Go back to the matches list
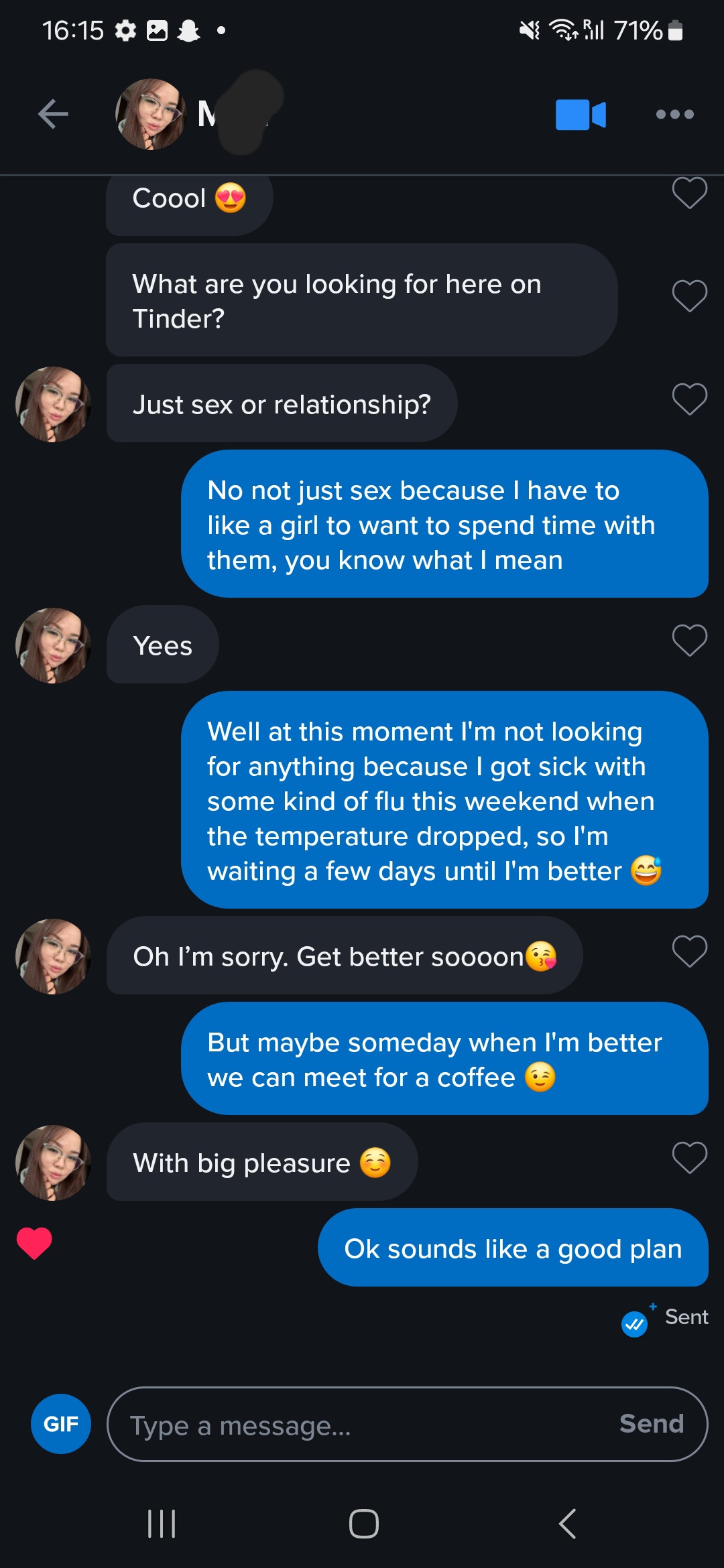Viewport: 724px width, 1568px height. click(53, 114)
